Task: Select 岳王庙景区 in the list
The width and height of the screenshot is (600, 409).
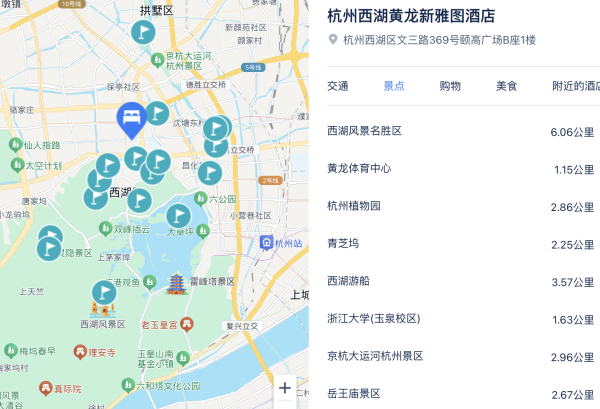Action: point(460,394)
